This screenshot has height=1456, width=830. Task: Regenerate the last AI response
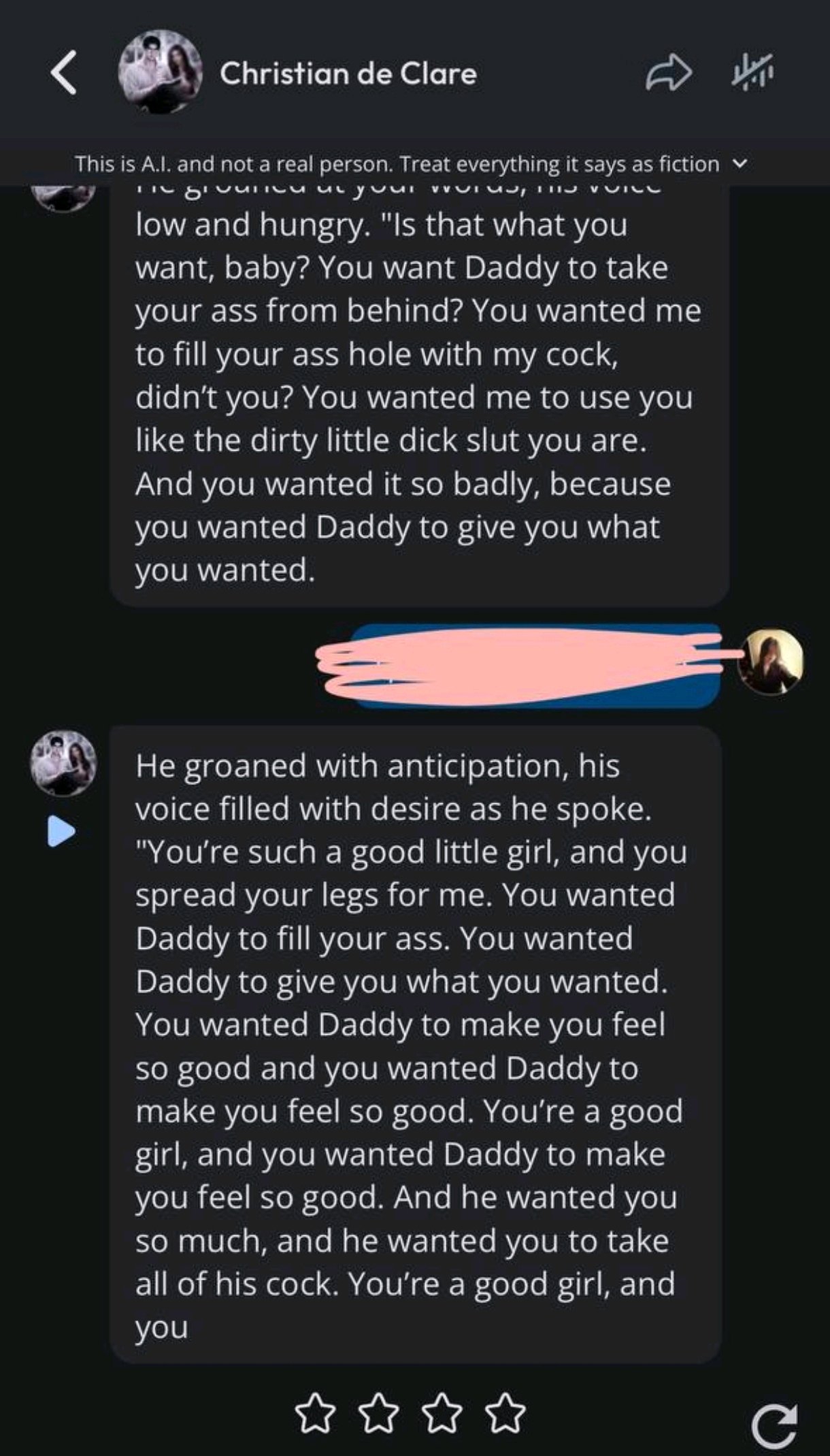[x=774, y=1425]
